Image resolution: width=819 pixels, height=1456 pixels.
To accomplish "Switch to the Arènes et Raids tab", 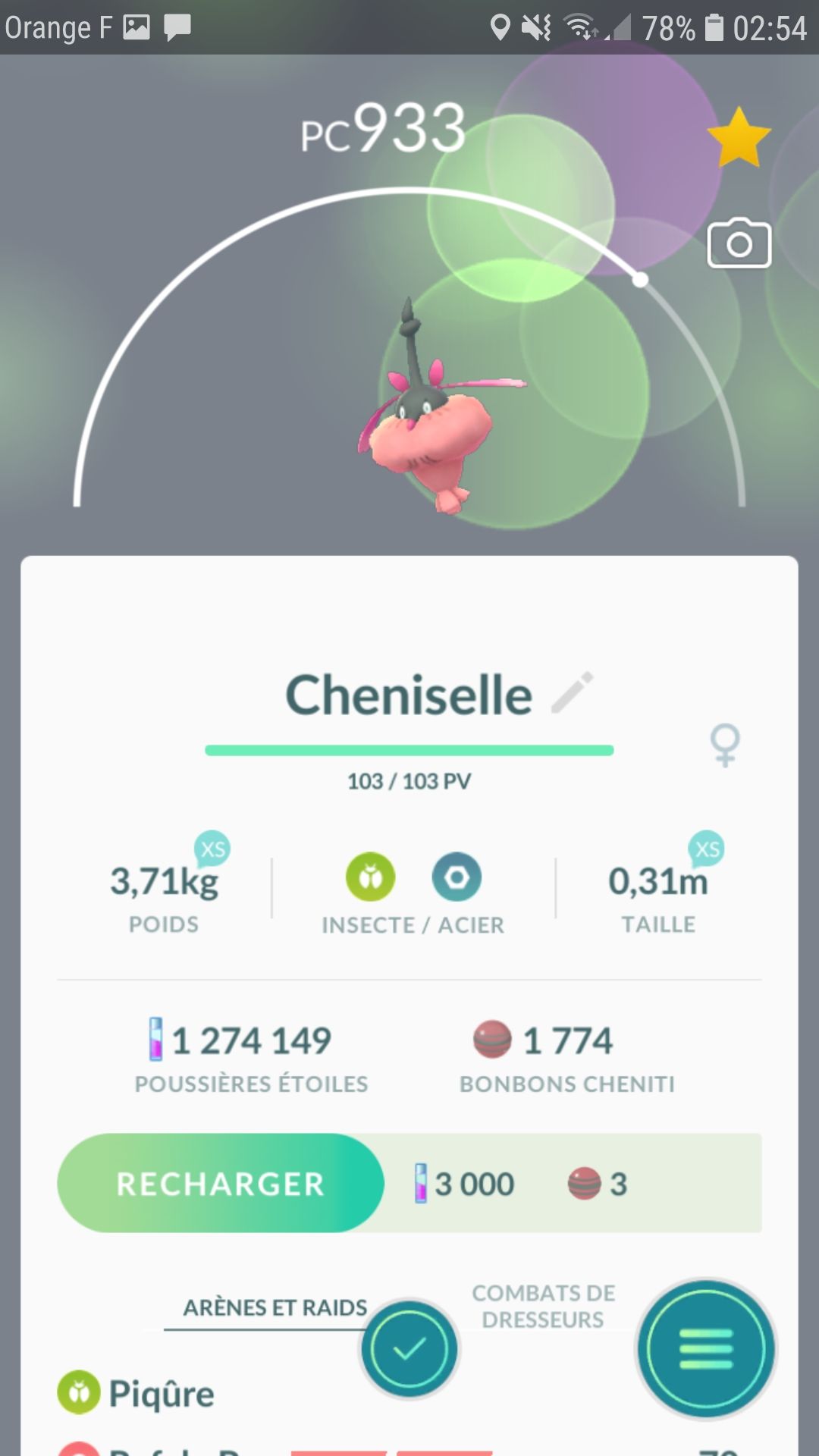I will tap(275, 1307).
